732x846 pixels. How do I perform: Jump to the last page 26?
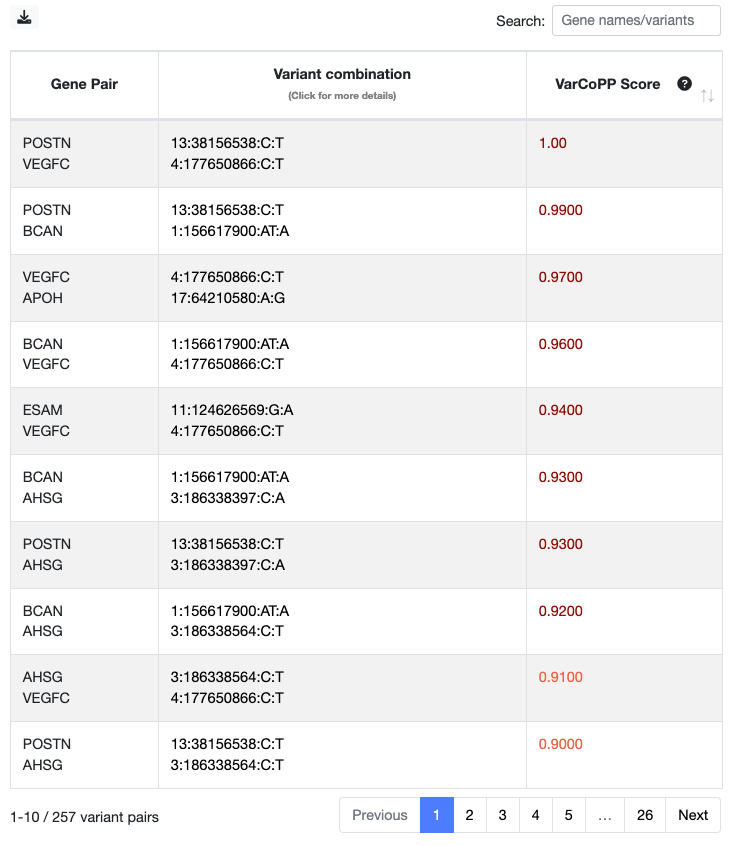click(645, 815)
